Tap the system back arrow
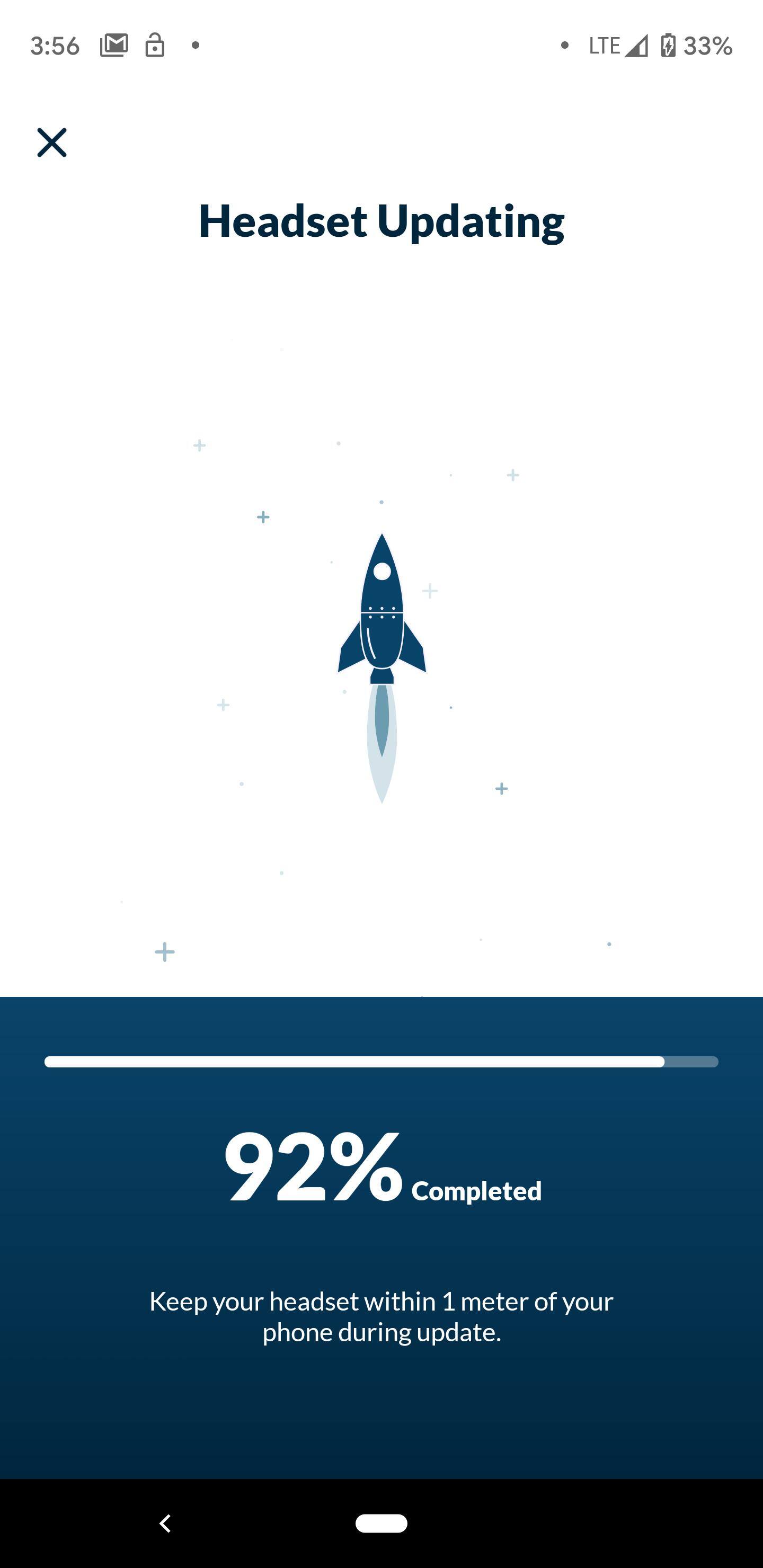 point(165,1523)
